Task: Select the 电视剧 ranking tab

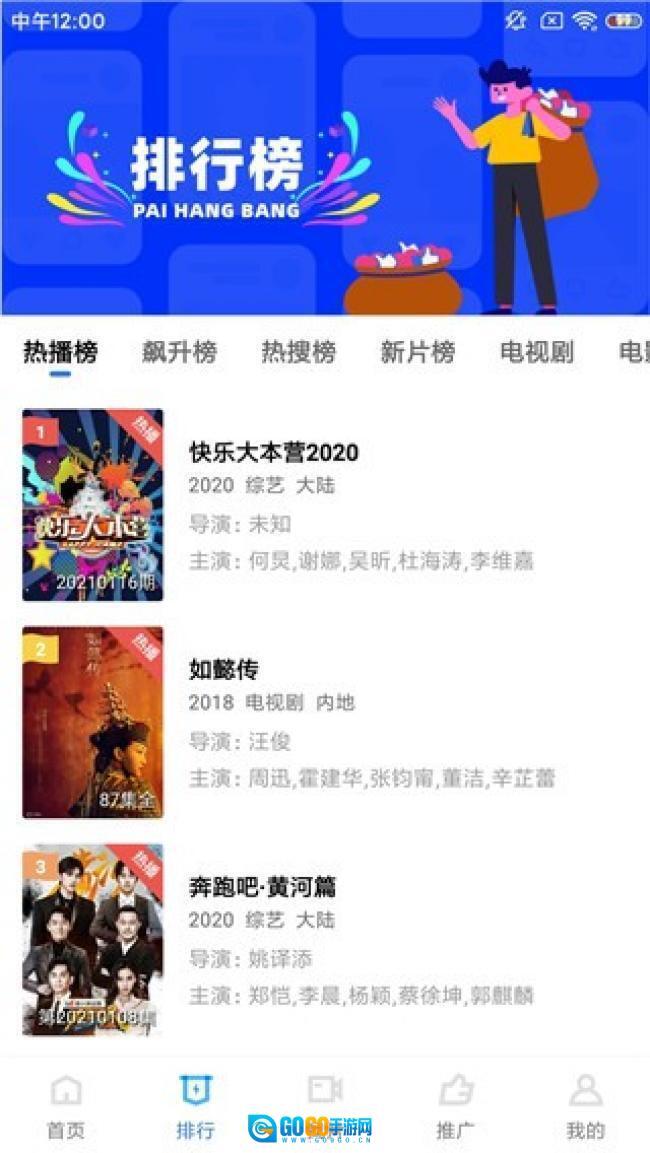Action: [537, 352]
